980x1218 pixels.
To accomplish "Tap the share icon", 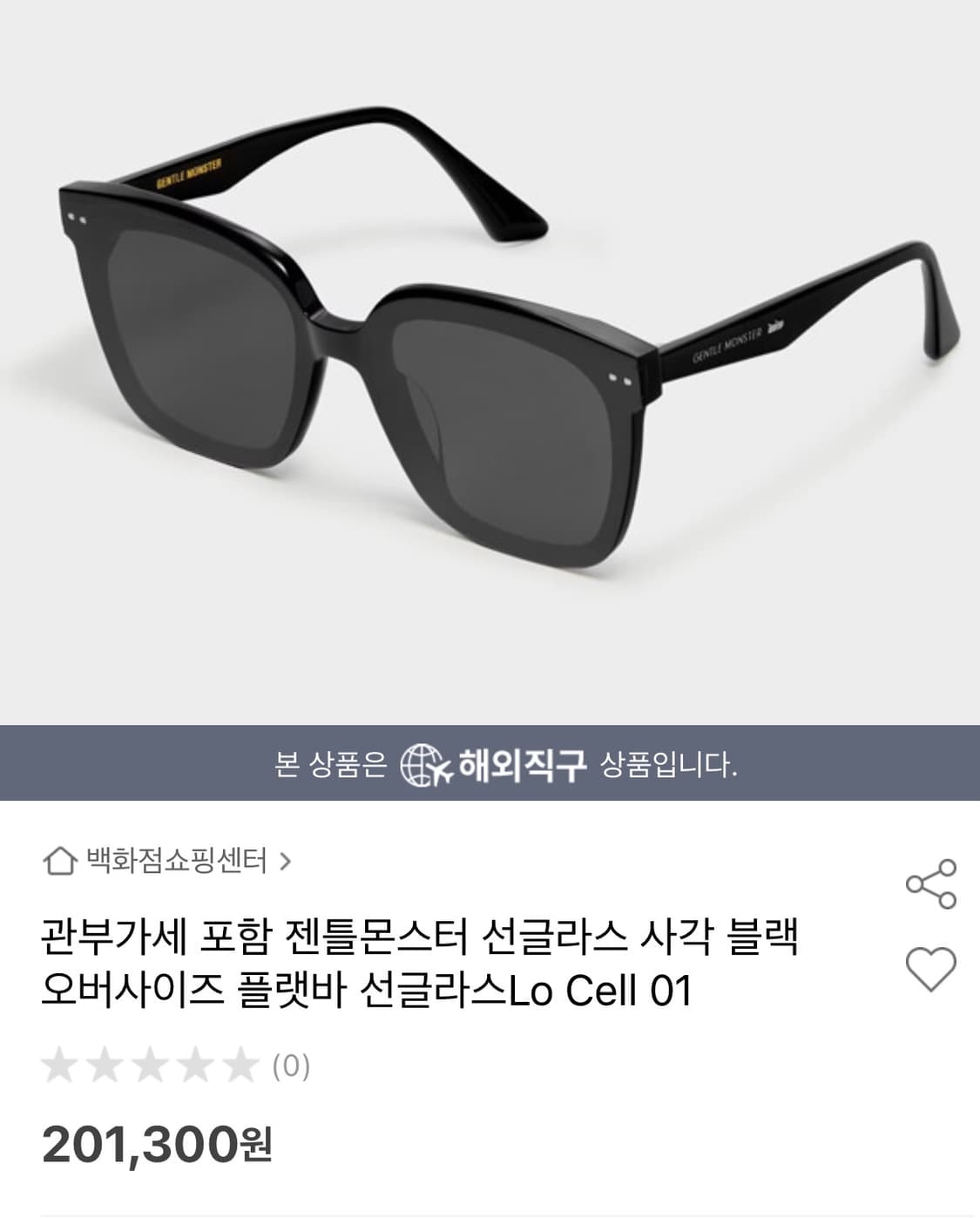I will 933,883.
